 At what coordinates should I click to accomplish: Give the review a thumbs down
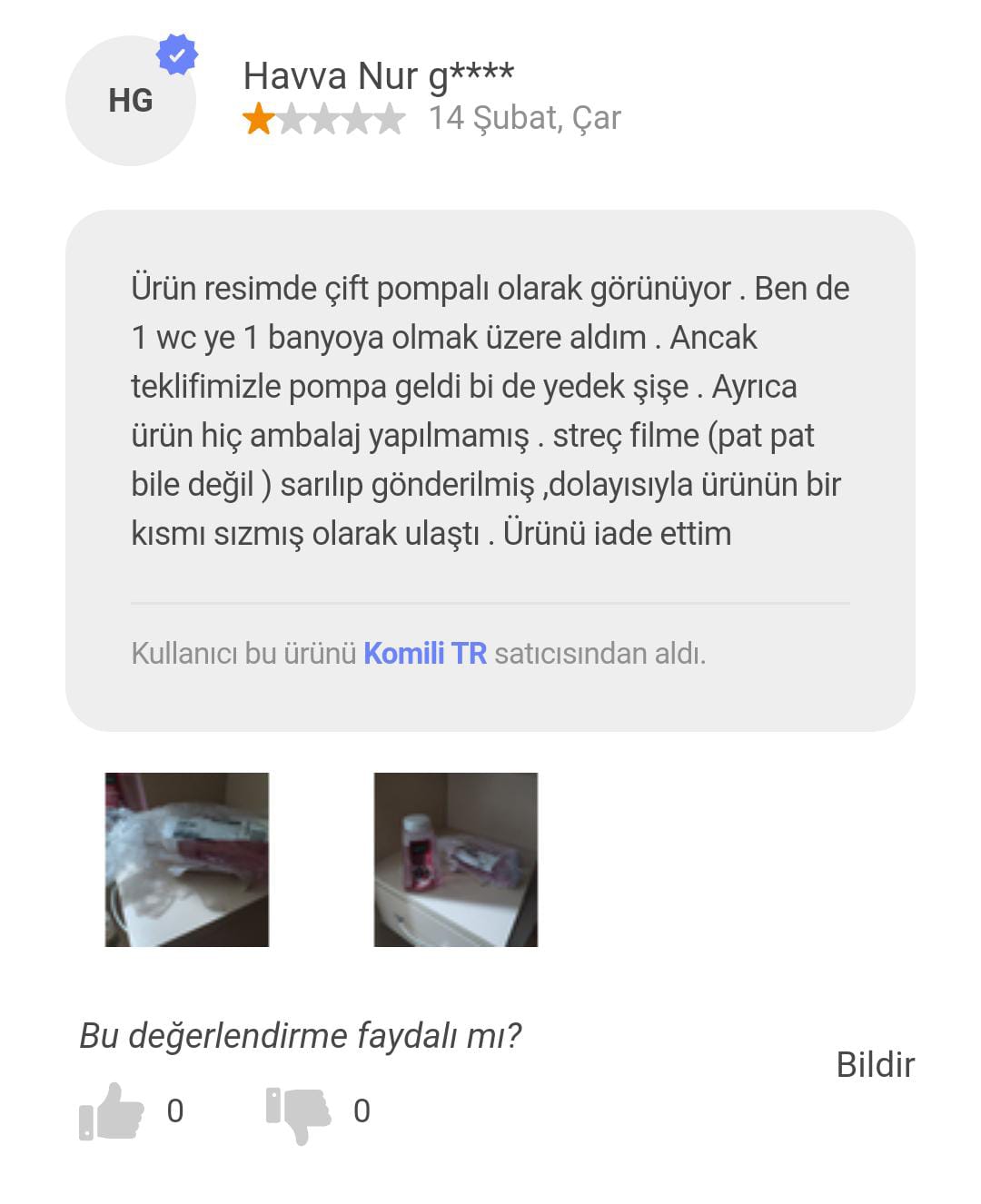299,1112
